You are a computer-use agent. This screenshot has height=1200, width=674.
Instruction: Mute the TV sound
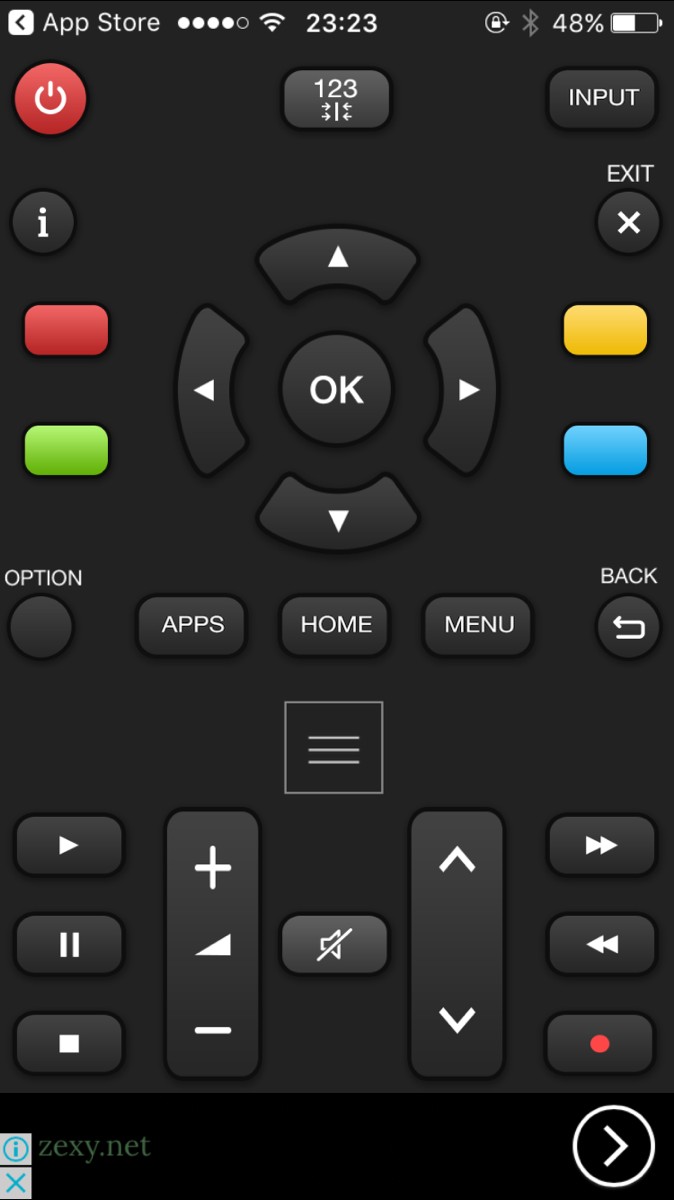tap(334, 943)
